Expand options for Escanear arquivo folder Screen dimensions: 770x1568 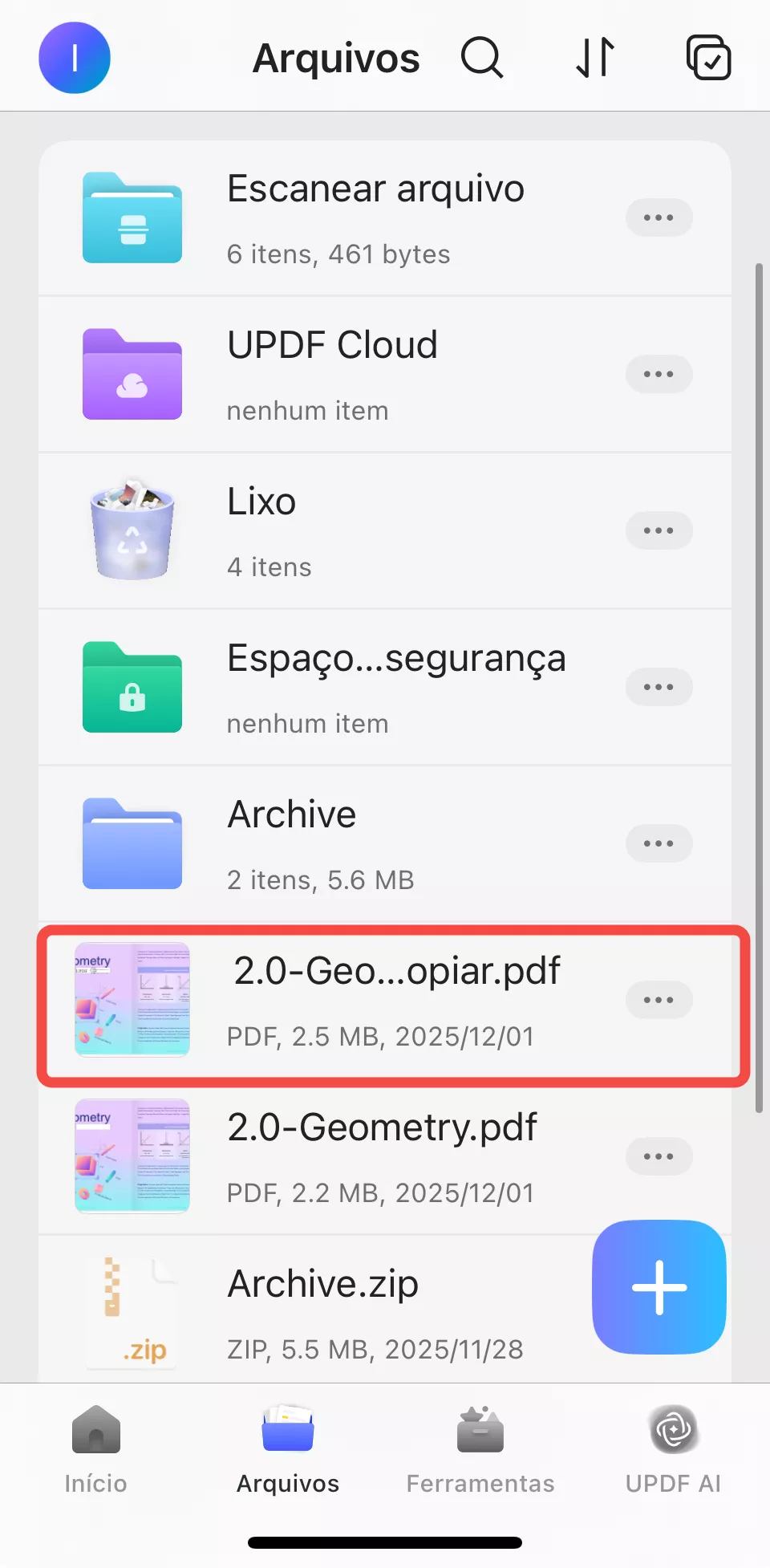(x=659, y=217)
